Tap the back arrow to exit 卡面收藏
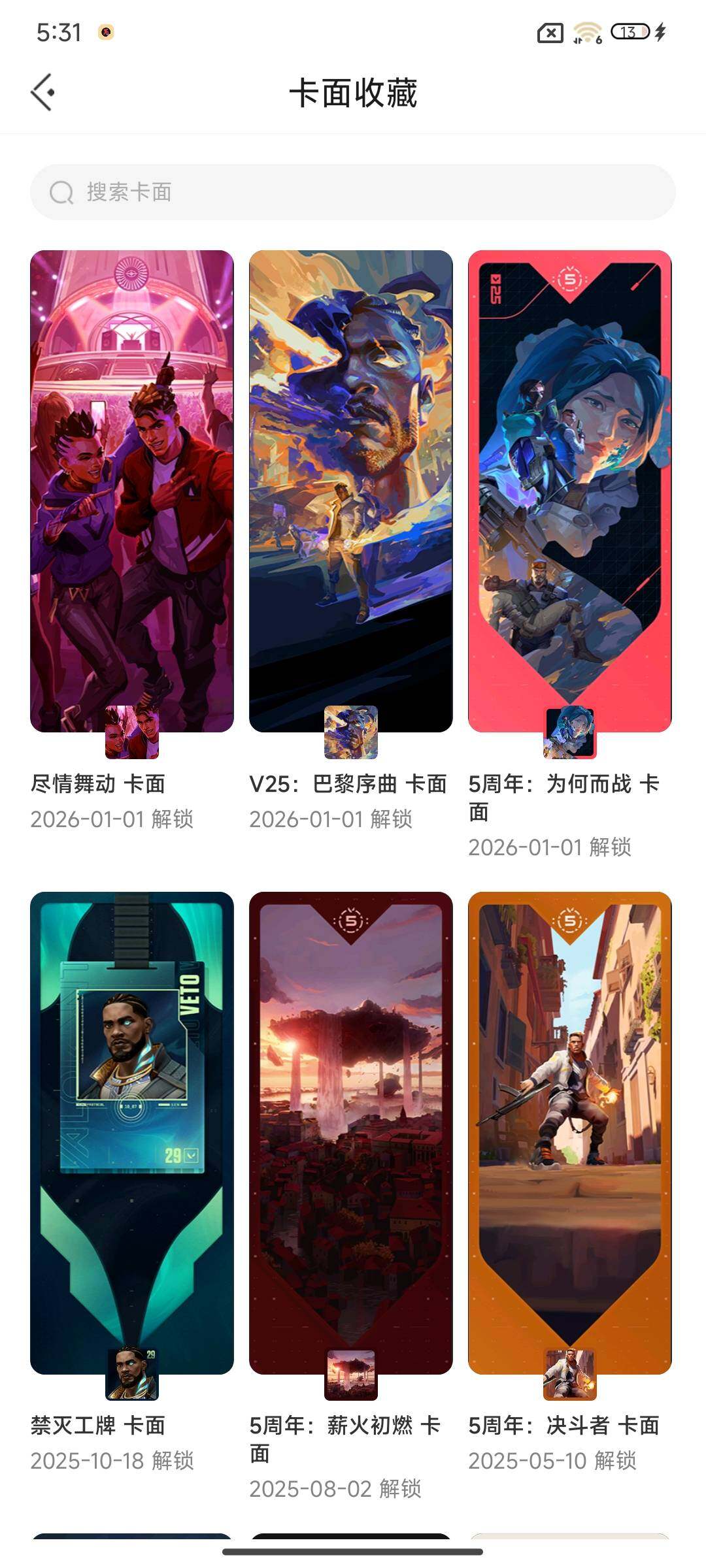Screen dimensions: 706x1568 tap(44, 91)
